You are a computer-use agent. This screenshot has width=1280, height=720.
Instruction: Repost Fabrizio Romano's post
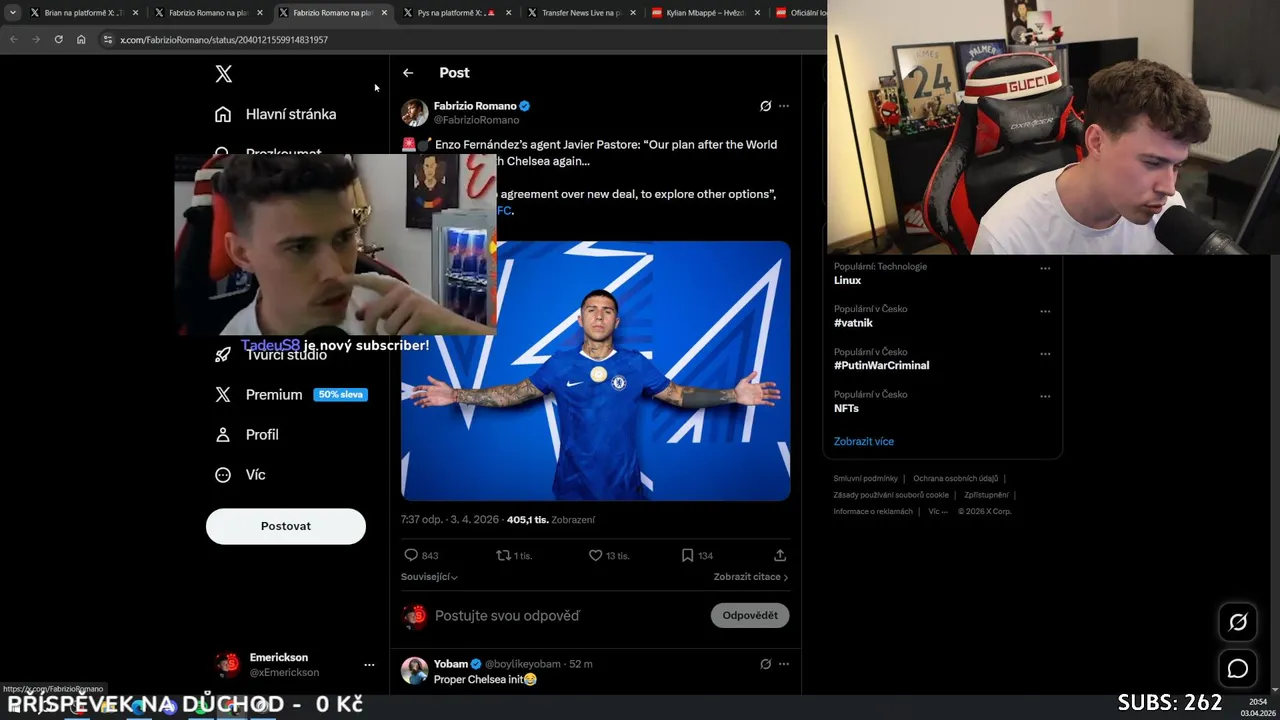click(x=504, y=555)
